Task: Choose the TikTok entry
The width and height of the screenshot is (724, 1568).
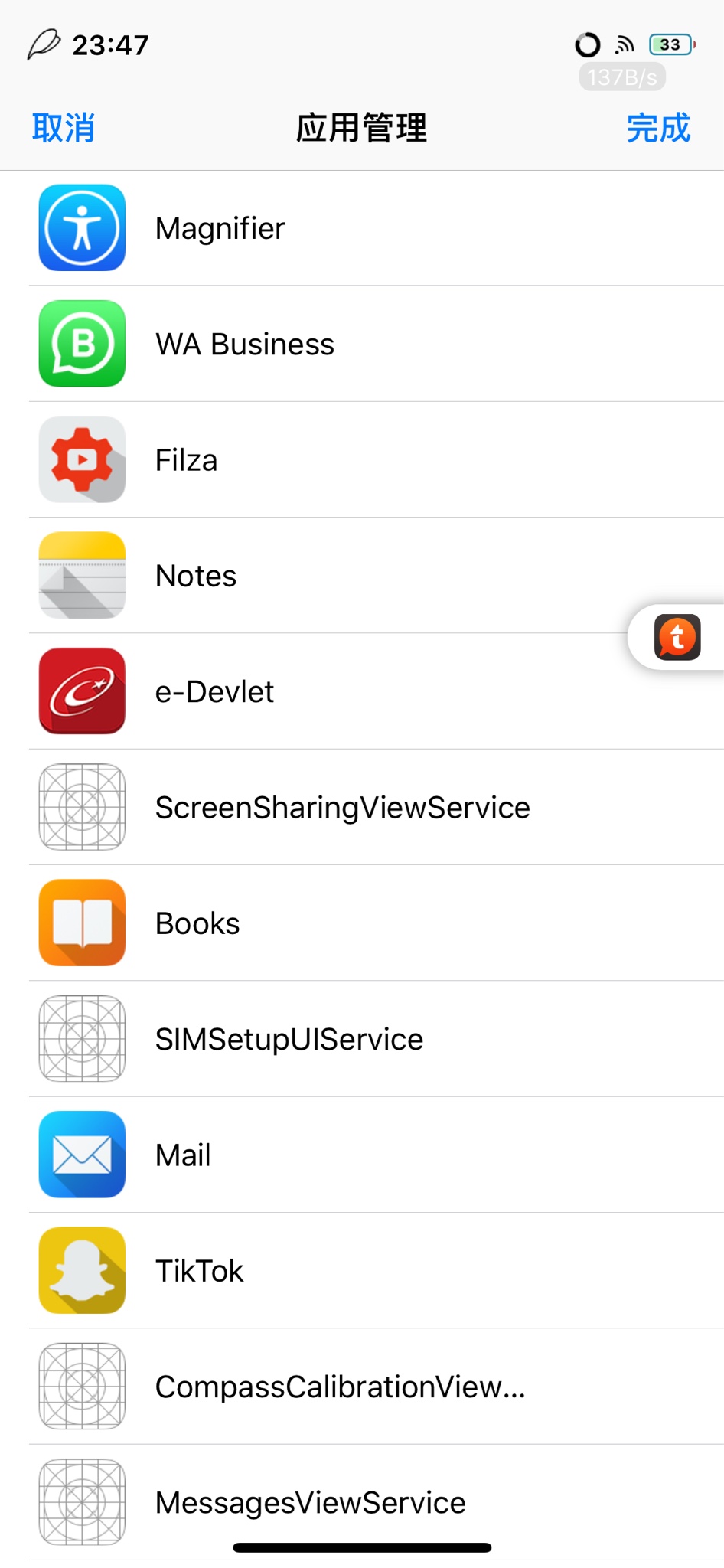Action: [362, 1271]
